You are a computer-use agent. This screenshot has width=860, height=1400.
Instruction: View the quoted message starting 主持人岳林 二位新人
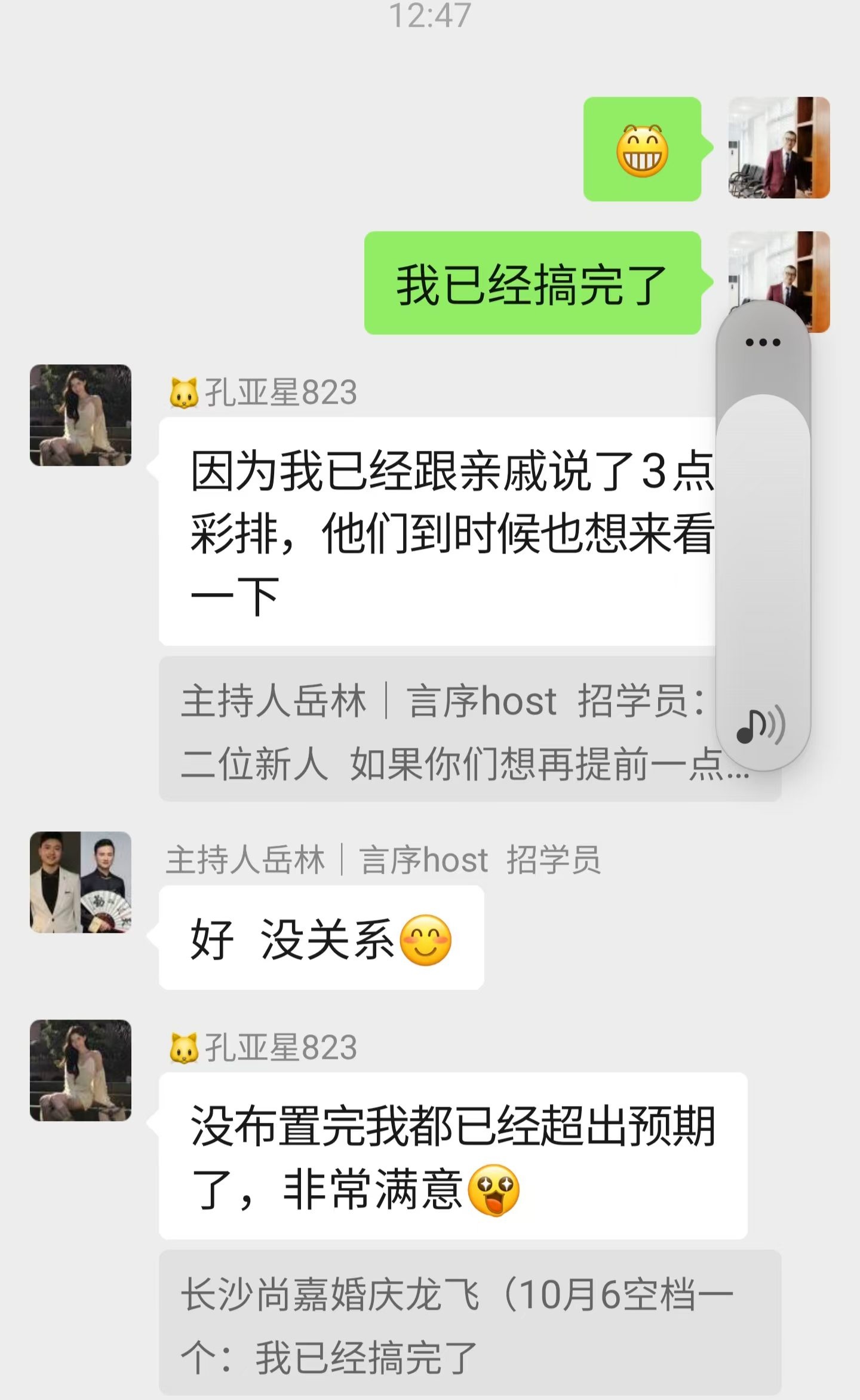coord(470,730)
